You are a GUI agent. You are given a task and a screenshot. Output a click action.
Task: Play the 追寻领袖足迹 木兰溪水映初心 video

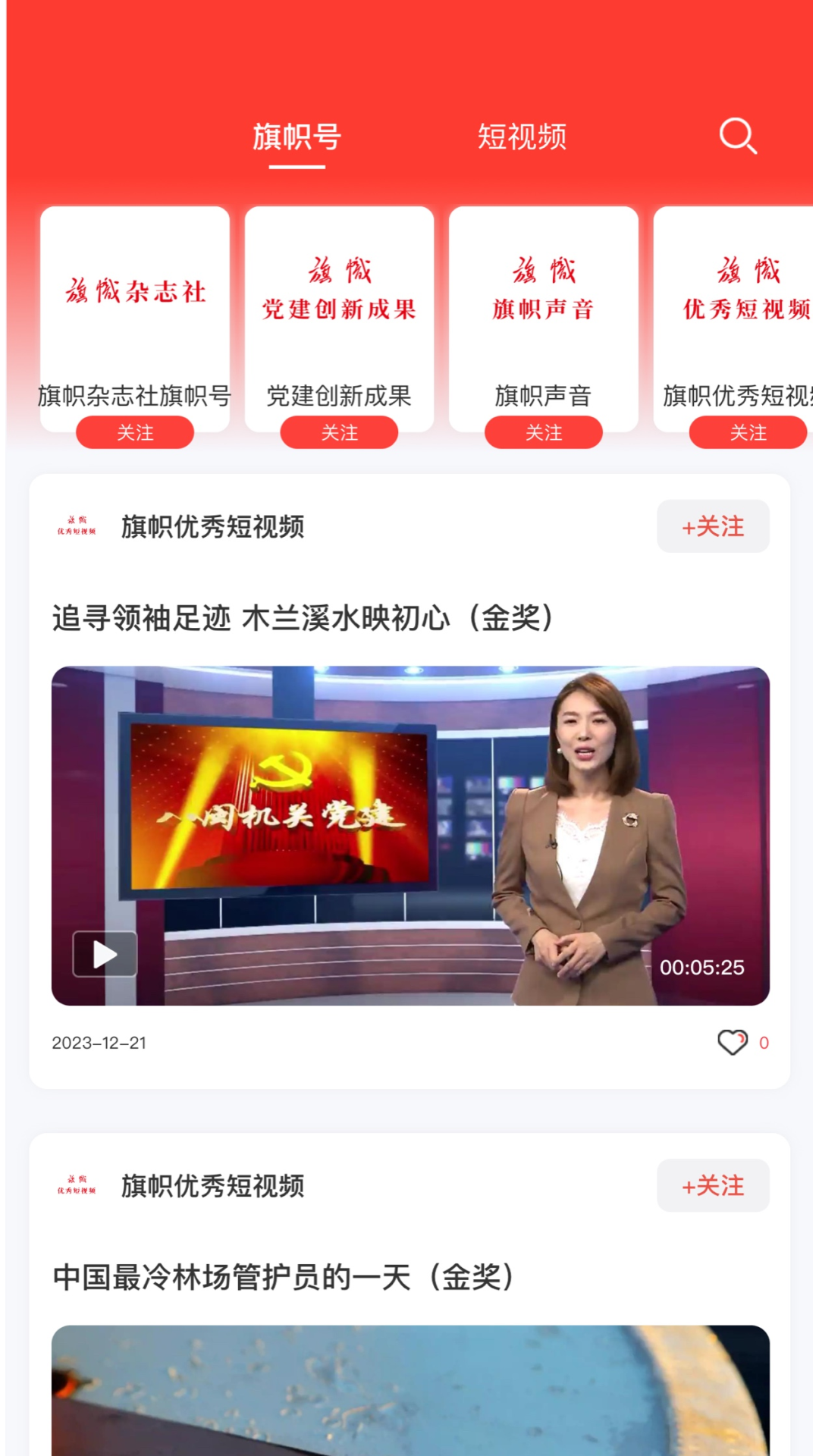(105, 954)
